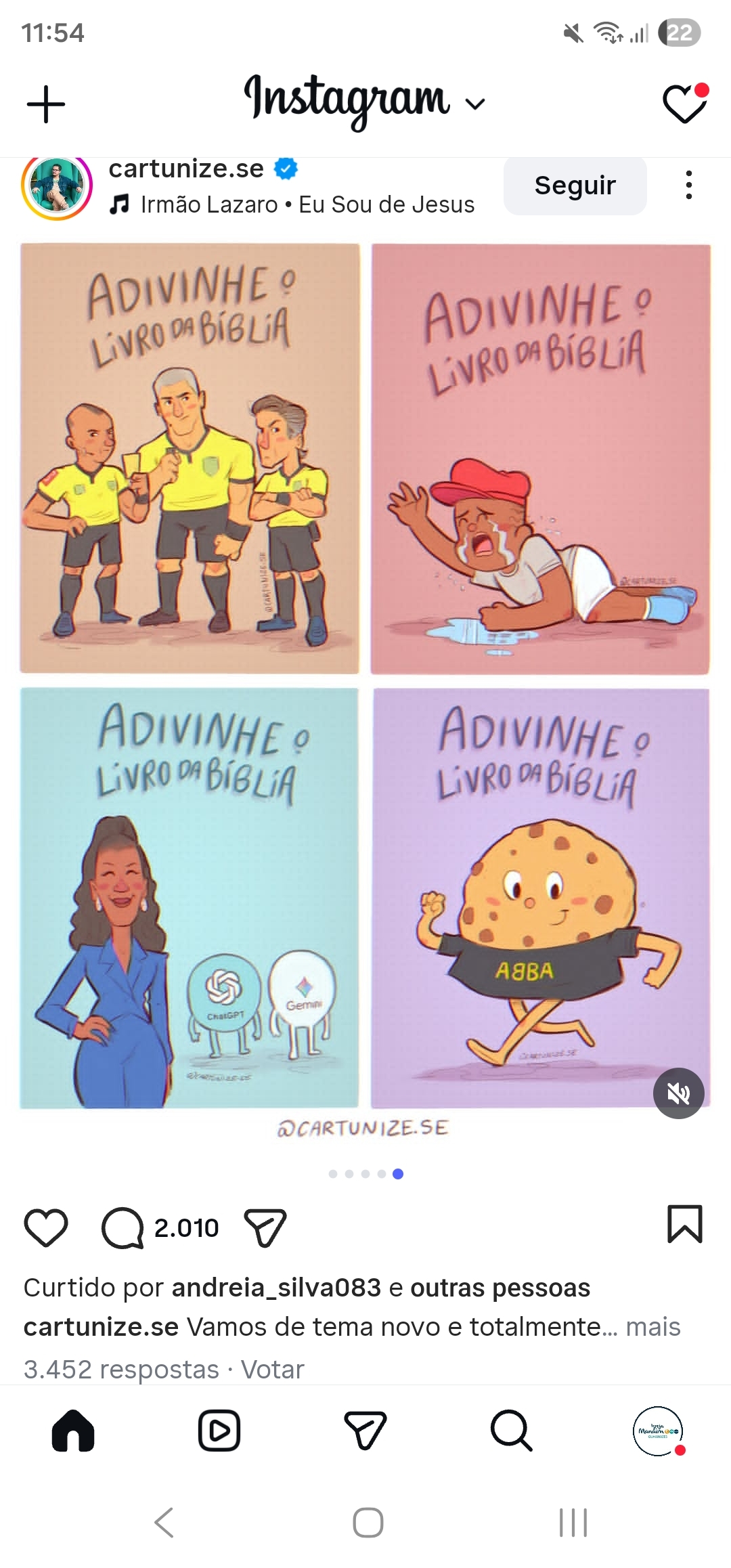Switch to the Reels tab

point(219,1431)
